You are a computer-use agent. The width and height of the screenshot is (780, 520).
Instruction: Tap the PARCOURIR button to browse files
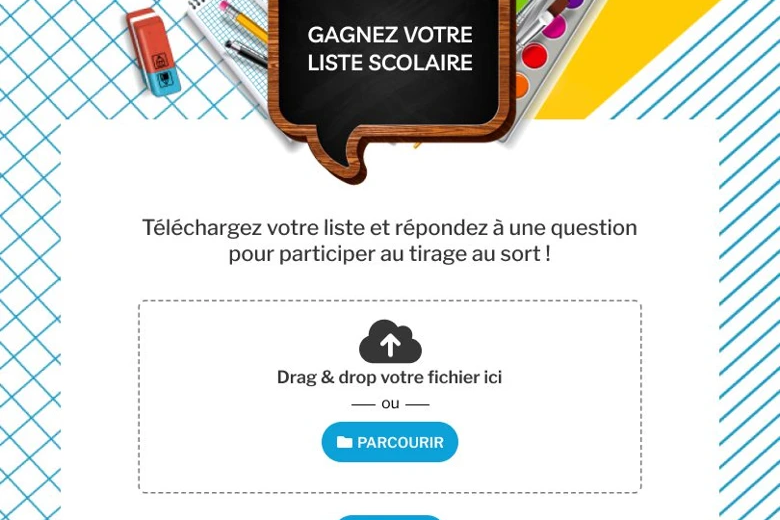(390, 442)
